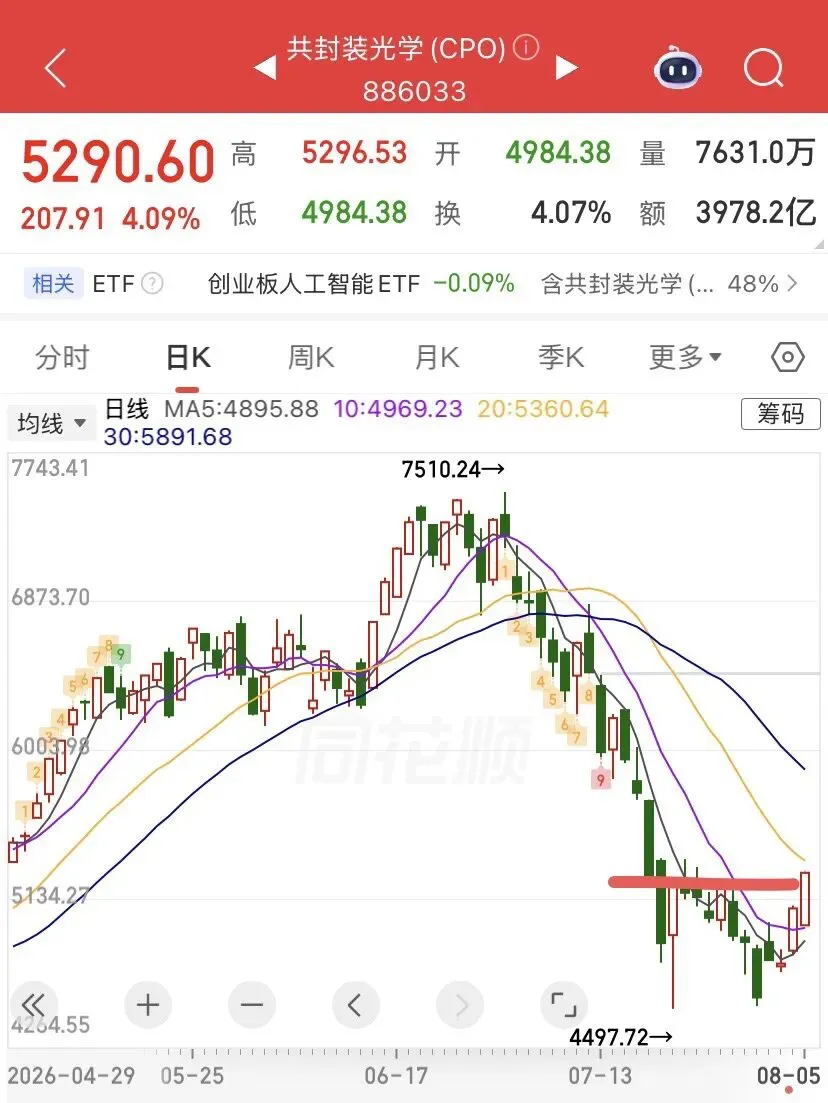Switch to the 季K tab
The height and width of the screenshot is (1103, 828).
point(561,357)
